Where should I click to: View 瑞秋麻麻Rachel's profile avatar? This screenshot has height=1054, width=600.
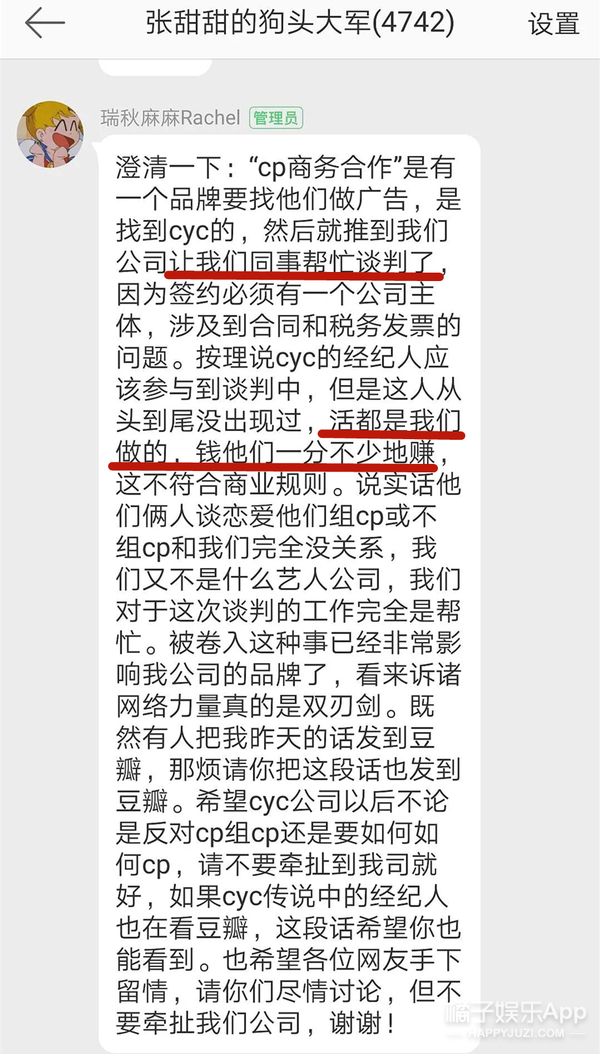(49, 133)
